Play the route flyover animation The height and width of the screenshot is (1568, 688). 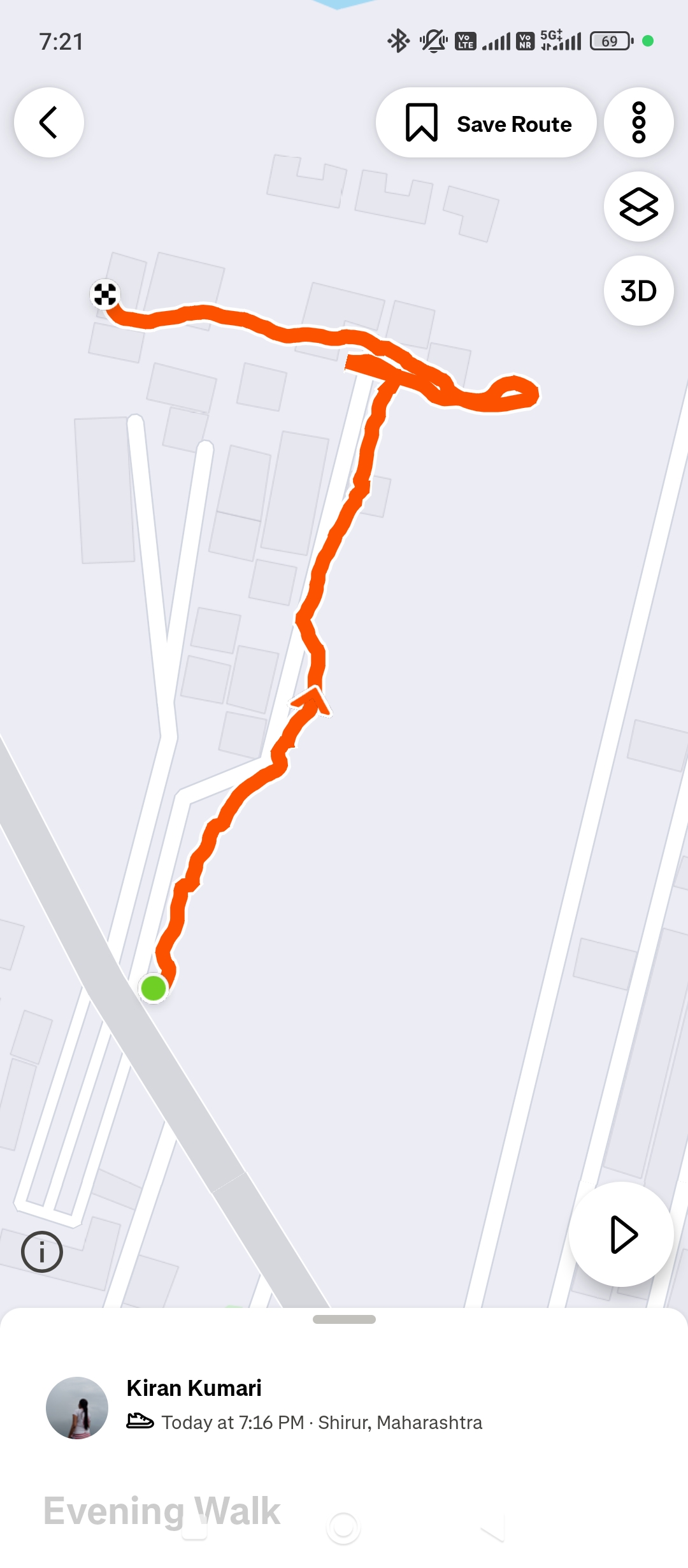(622, 1234)
